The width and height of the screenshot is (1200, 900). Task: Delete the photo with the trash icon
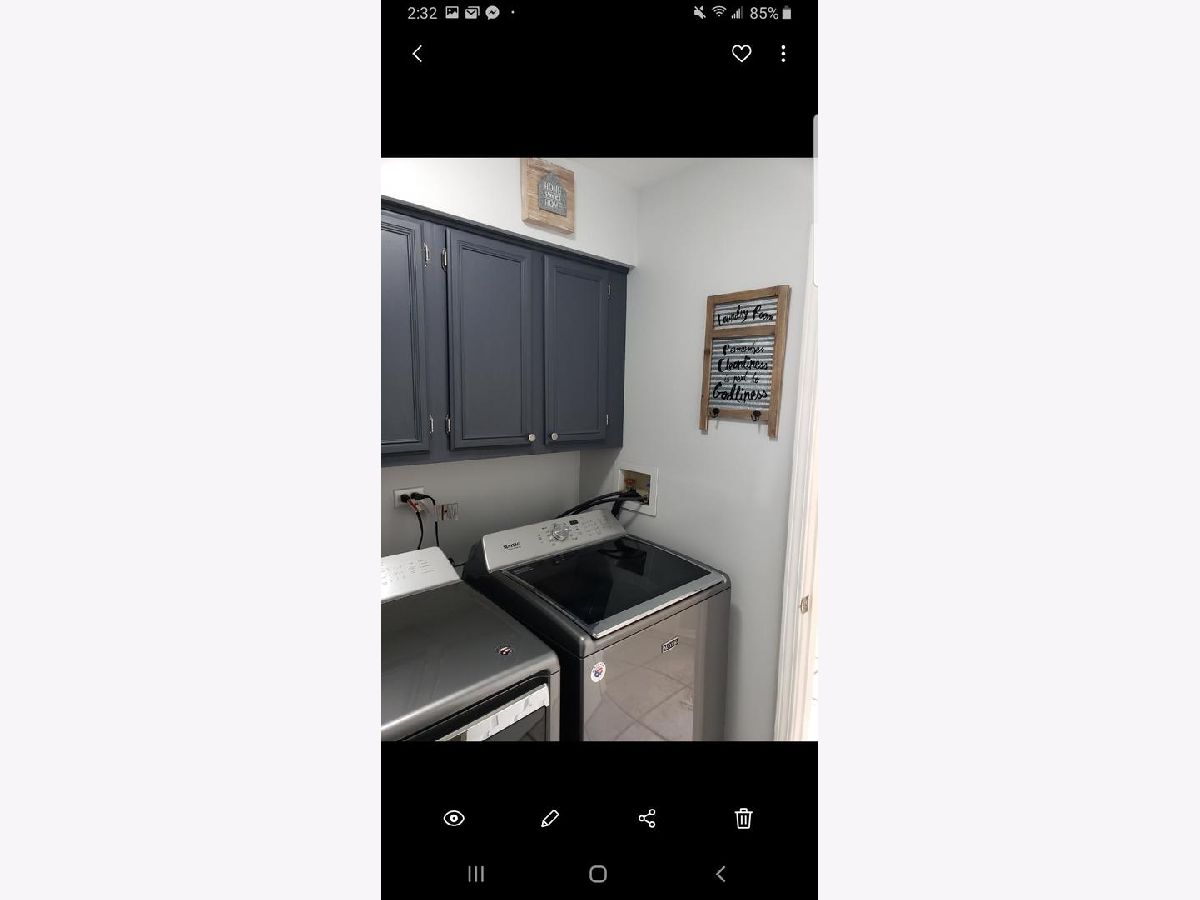coord(743,818)
